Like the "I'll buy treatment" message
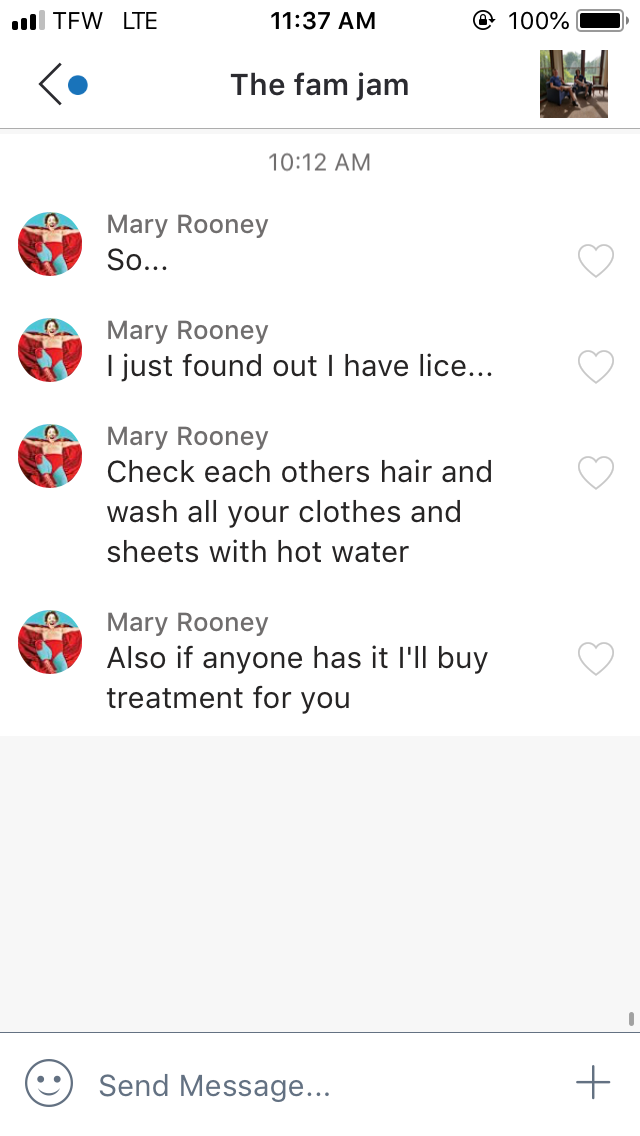 [596, 659]
